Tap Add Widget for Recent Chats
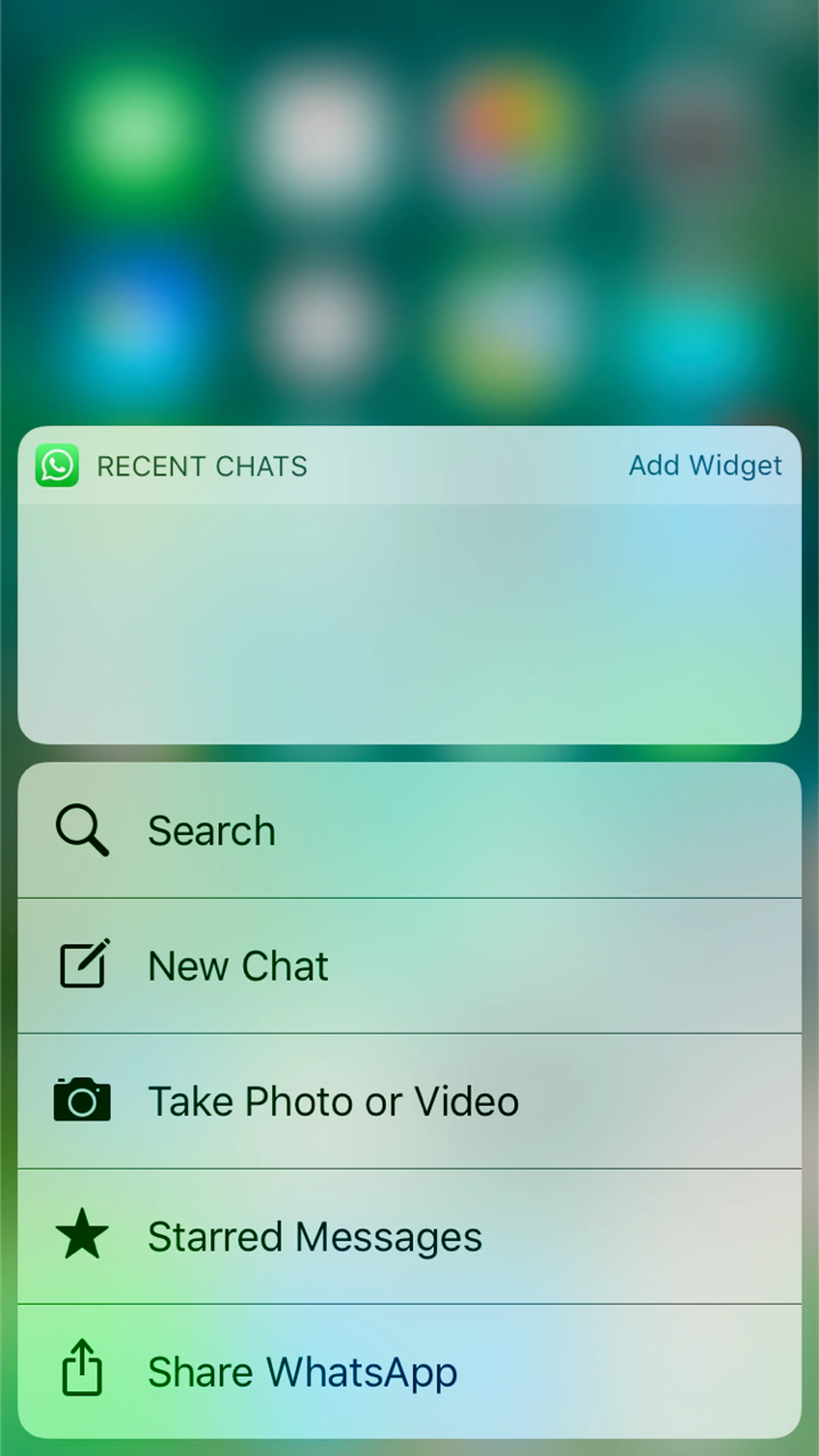 tap(705, 466)
